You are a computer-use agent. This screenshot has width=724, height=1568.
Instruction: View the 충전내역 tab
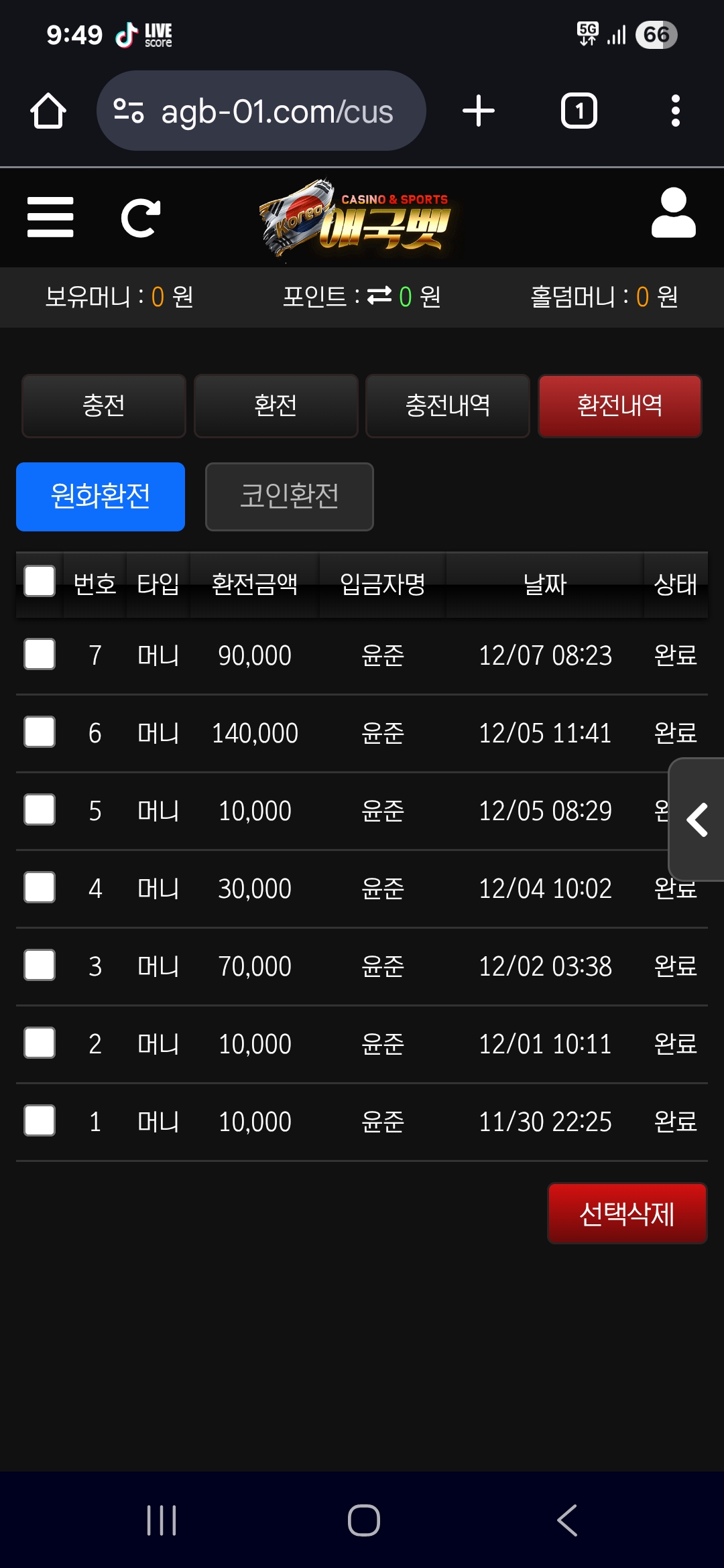(448, 405)
